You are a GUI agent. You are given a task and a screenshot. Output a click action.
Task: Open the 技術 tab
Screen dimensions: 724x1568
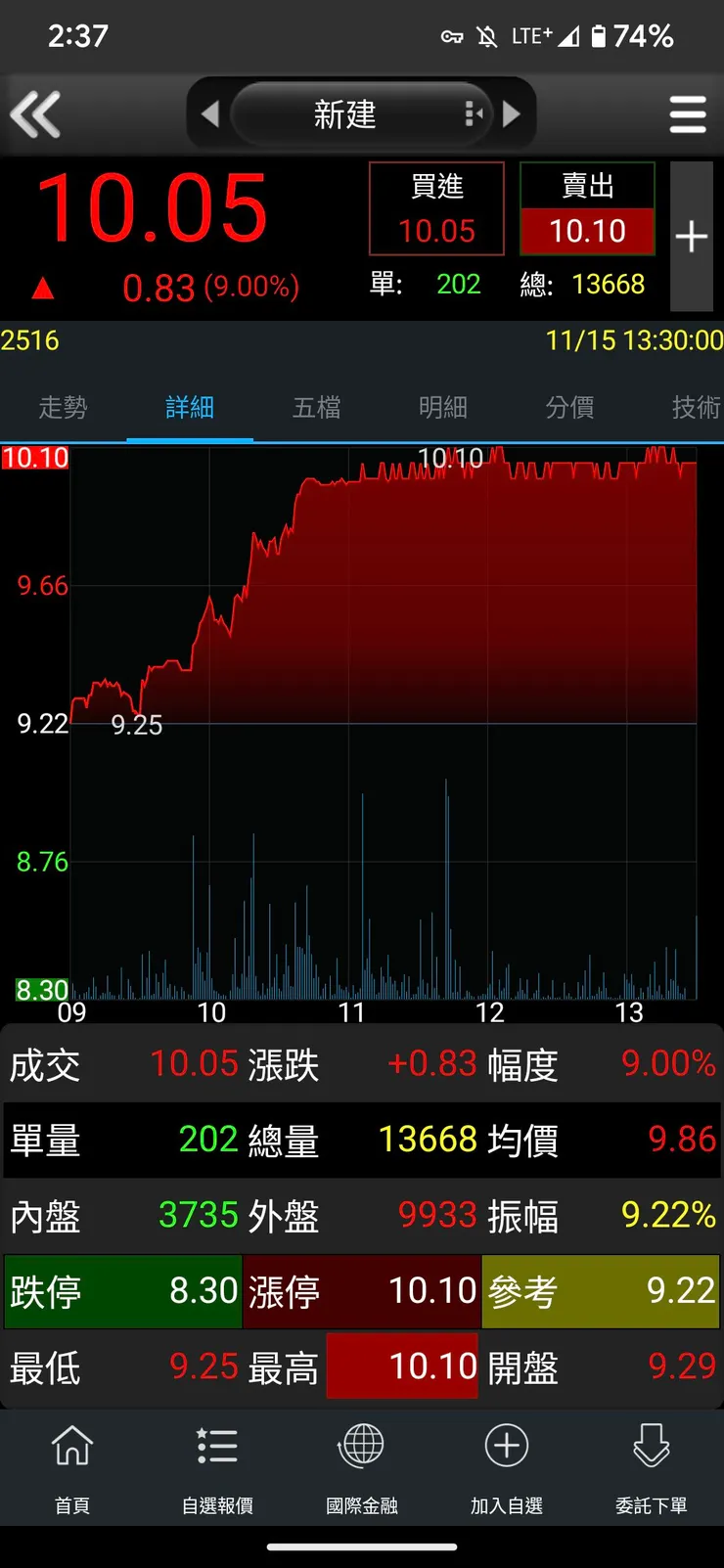695,407
